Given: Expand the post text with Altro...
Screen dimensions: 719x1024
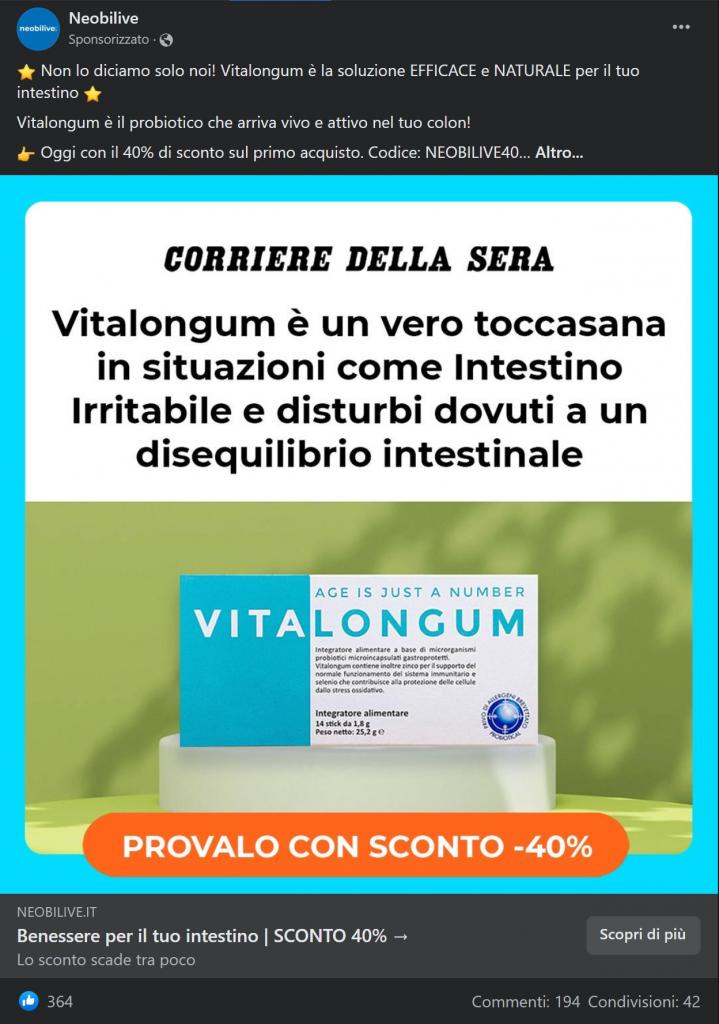Looking at the screenshot, I should (x=559, y=153).
